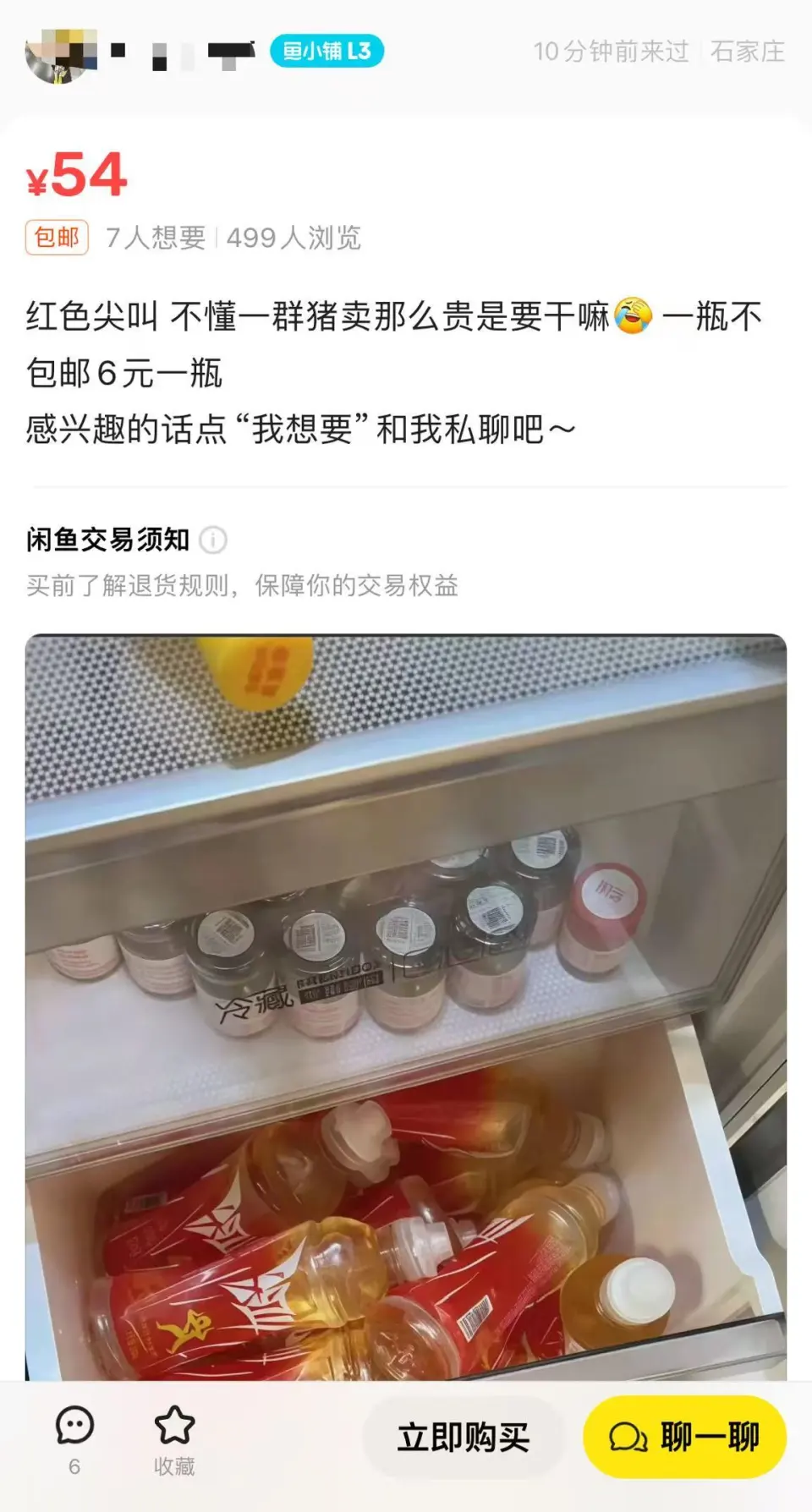Open the product photo of the drinks
The width and height of the screenshot is (812, 1512).
pyautogui.click(x=406, y=1006)
